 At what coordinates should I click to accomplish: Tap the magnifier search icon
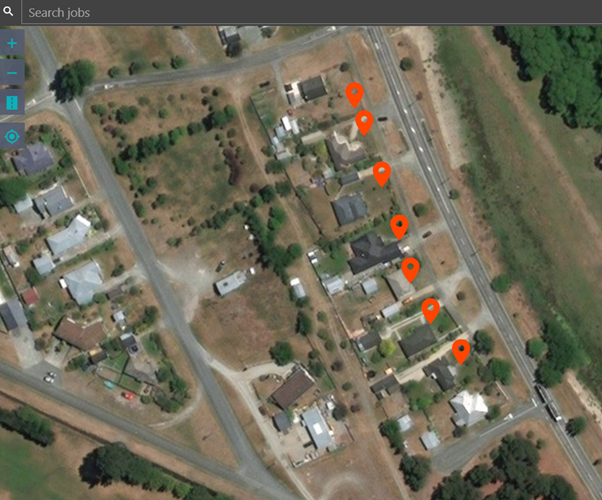[9, 13]
